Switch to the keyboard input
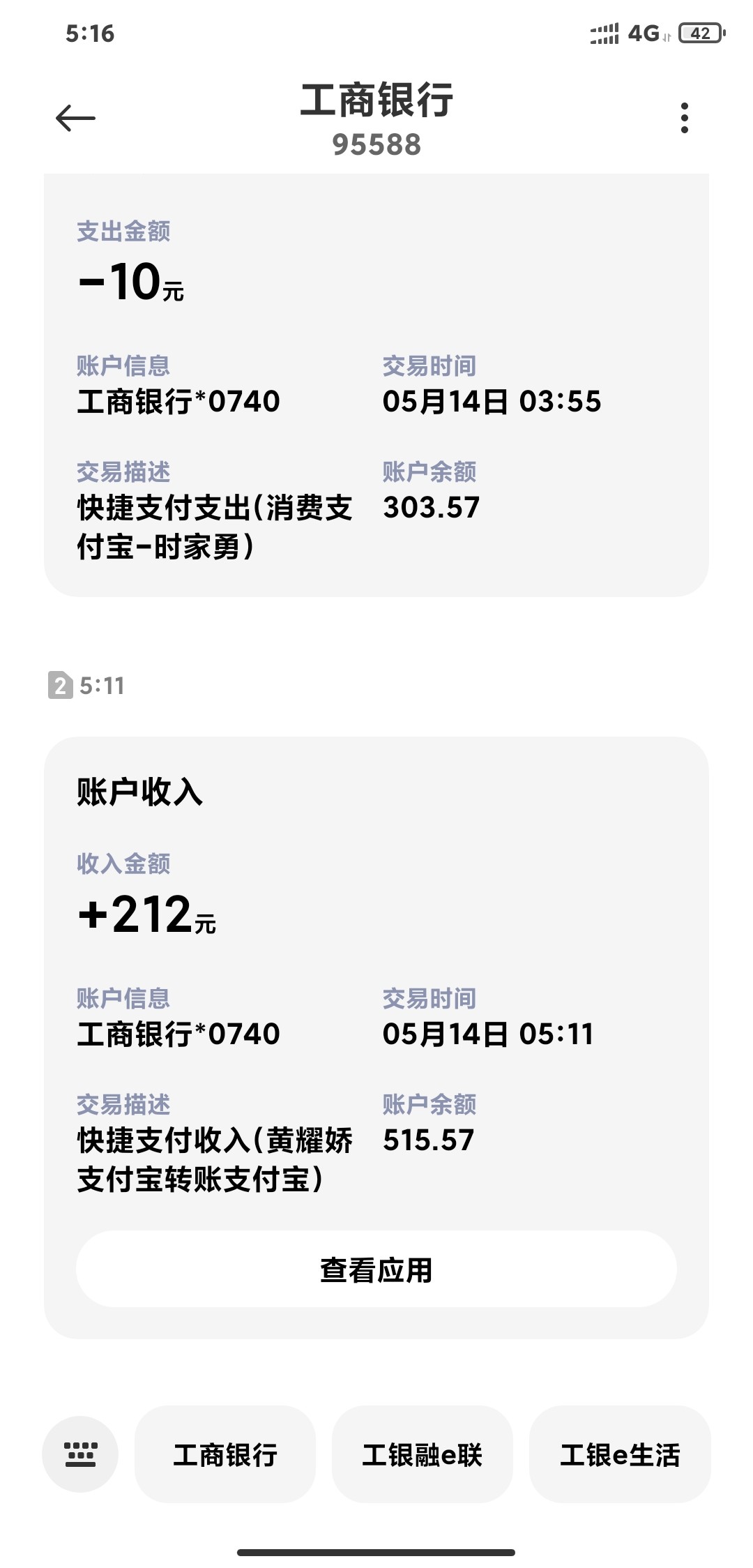The image size is (753, 1568). [80, 1454]
